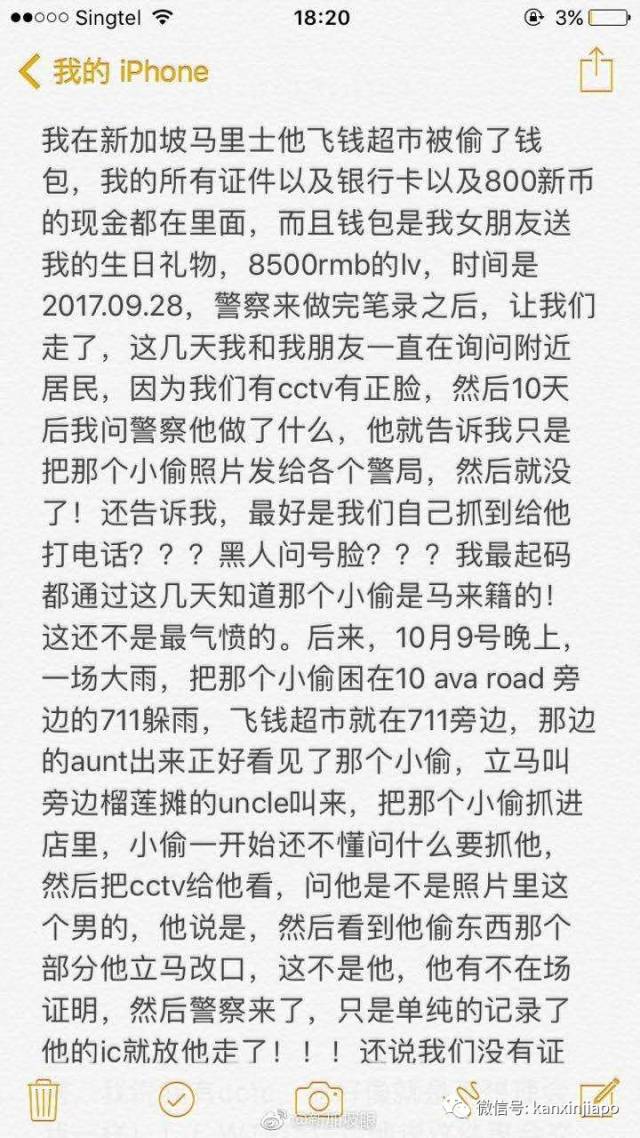Viewport: 640px width, 1138px height.
Task: Delete the note with trash icon
Action: tap(42, 1100)
